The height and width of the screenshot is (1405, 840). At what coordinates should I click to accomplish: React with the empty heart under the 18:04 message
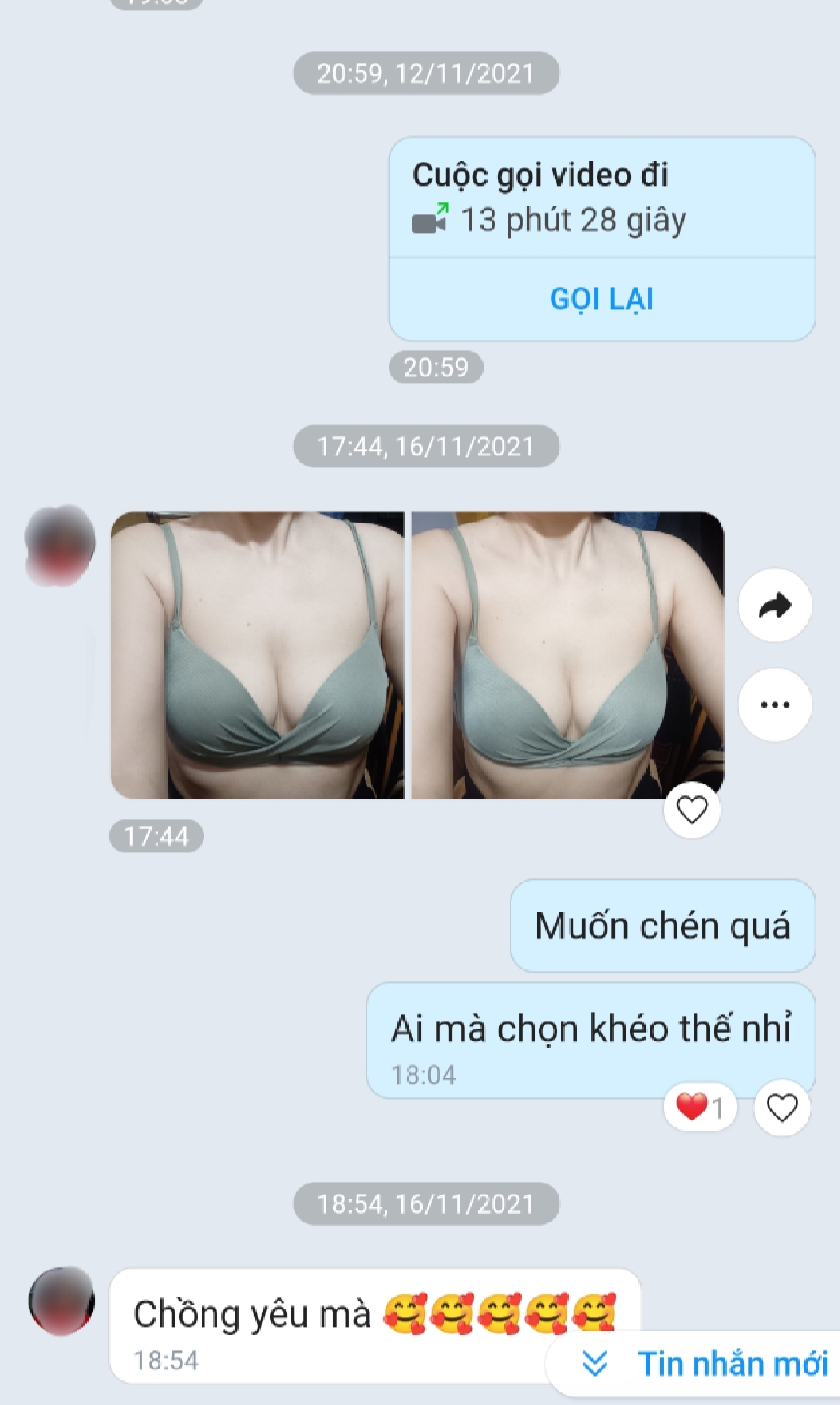coord(782,1108)
